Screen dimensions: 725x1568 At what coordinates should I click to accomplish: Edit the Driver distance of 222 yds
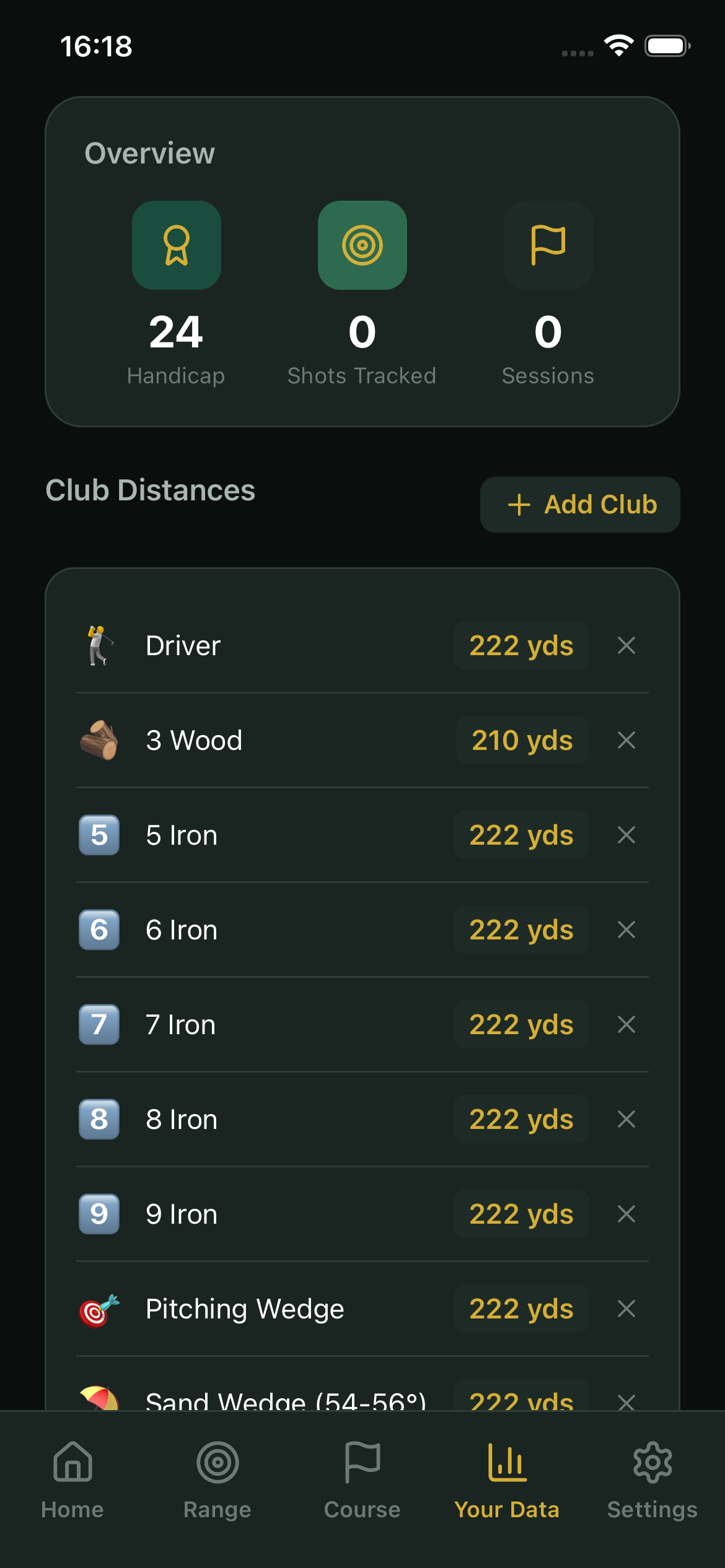click(521, 646)
